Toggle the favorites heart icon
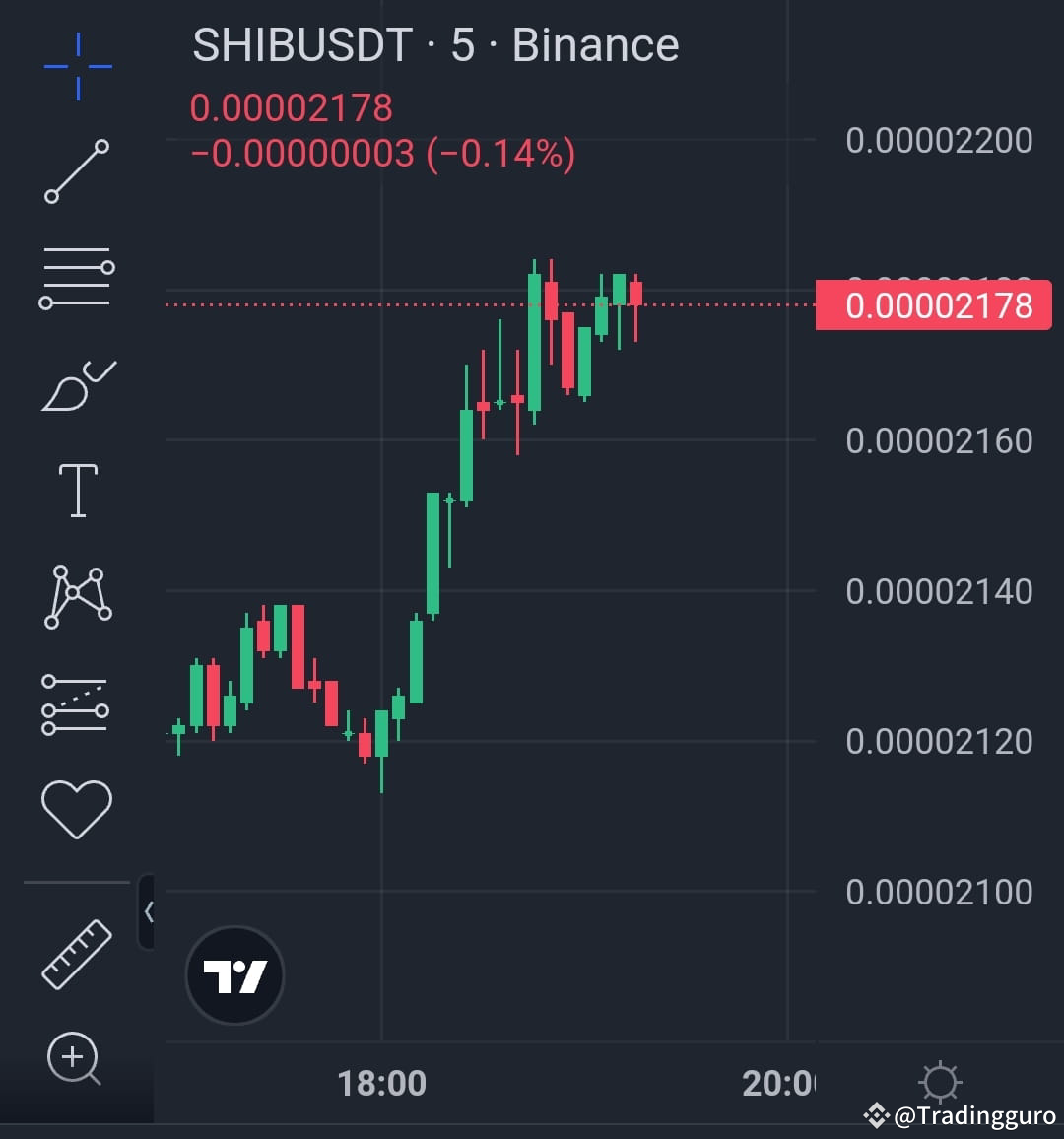The height and width of the screenshot is (1139, 1064). pyautogui.click(x=77, y=806)
